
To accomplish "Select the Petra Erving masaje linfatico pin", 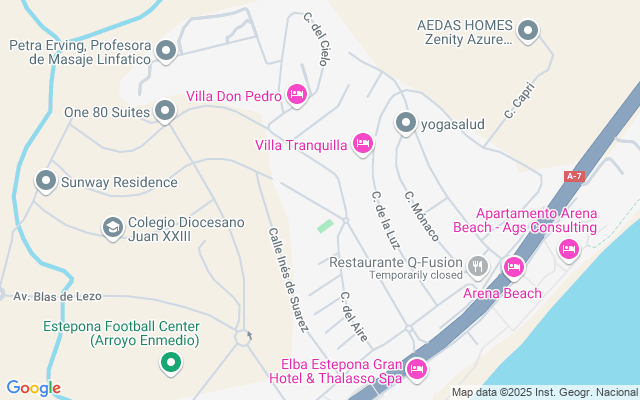I will 166,49.
